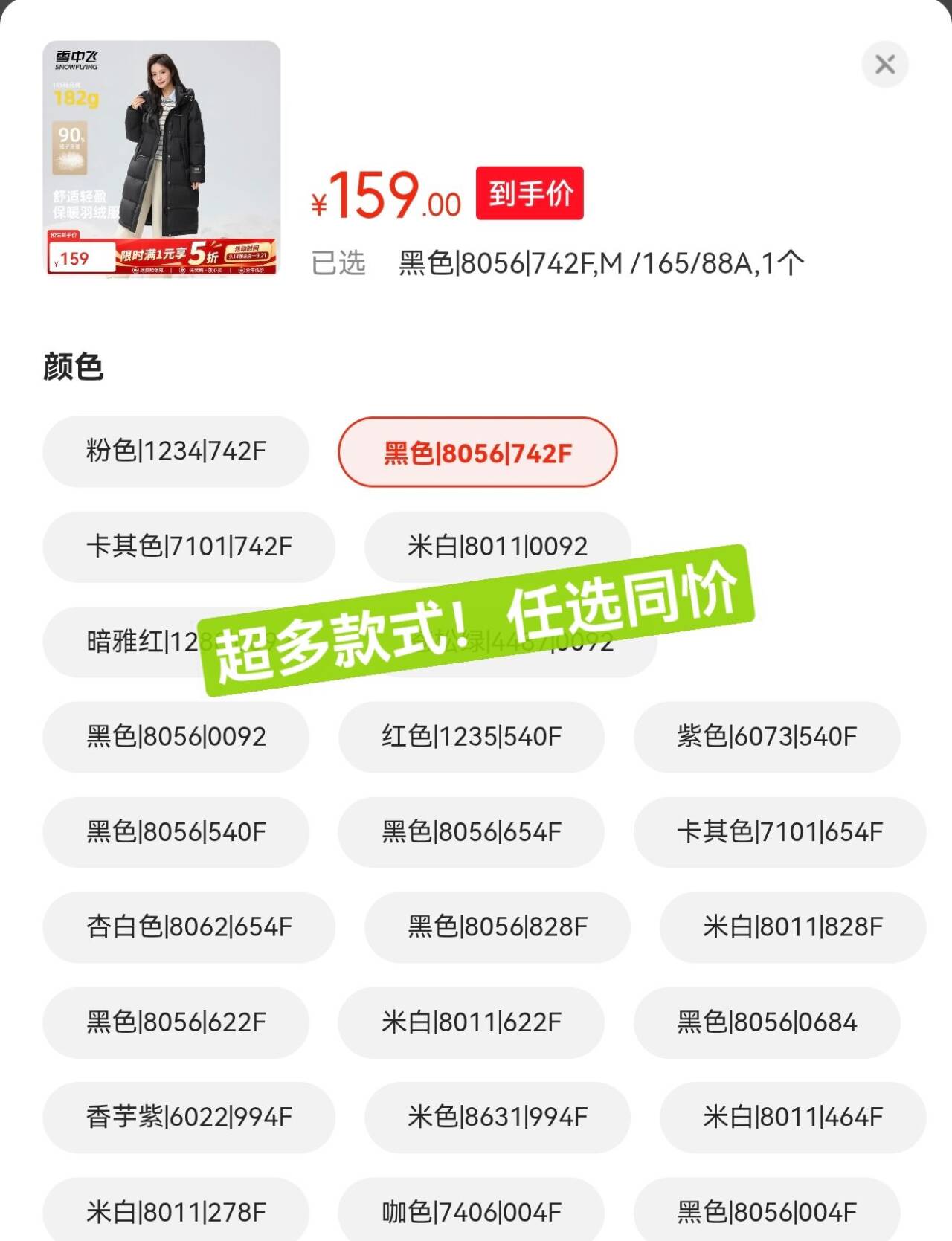Choose 红色|1235|540F variant
952x1241 pixels.
point(472,737)
